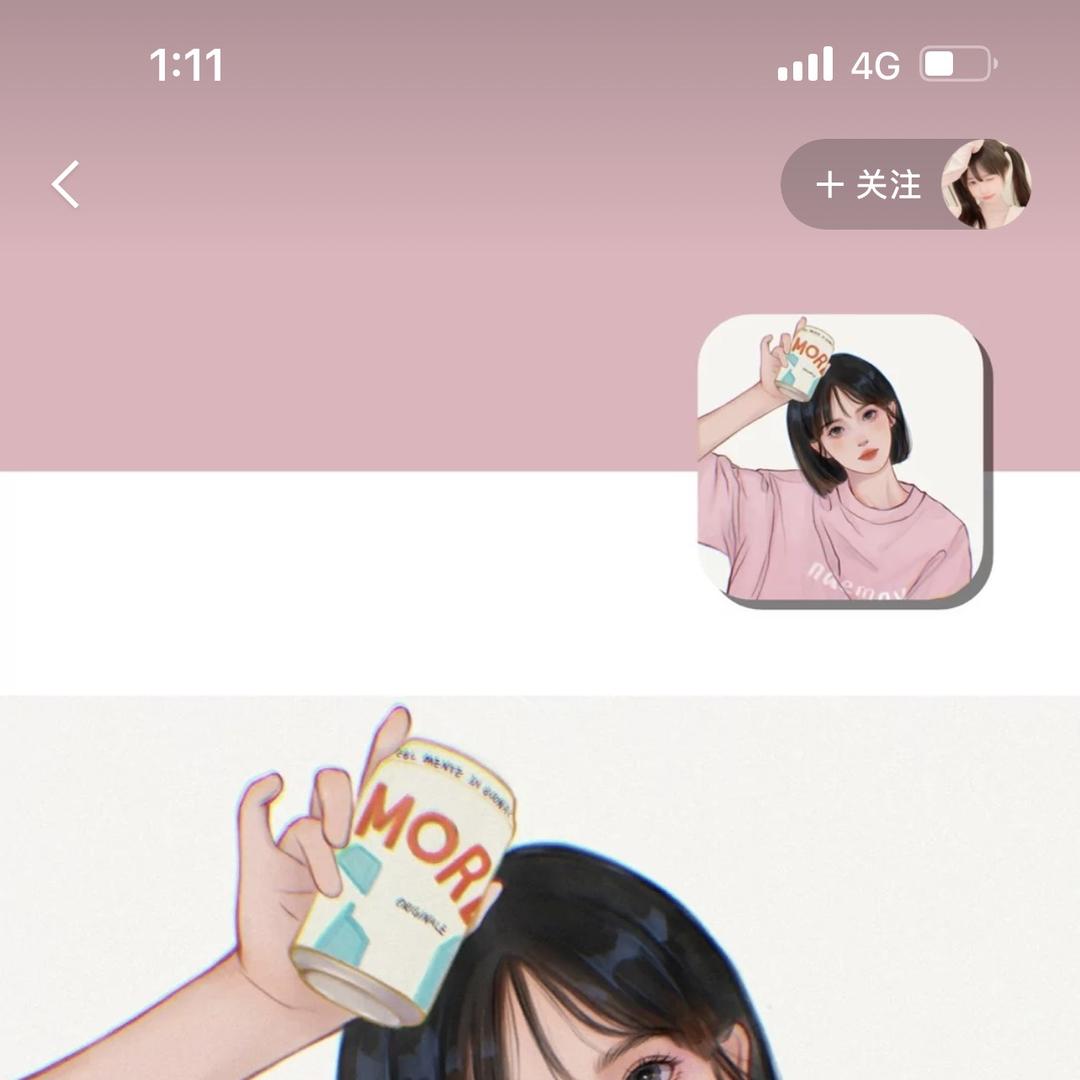This screenshot has width=1080, height=1080.
Task: Follow this user with the 关注 button
Action: [867, 185]
